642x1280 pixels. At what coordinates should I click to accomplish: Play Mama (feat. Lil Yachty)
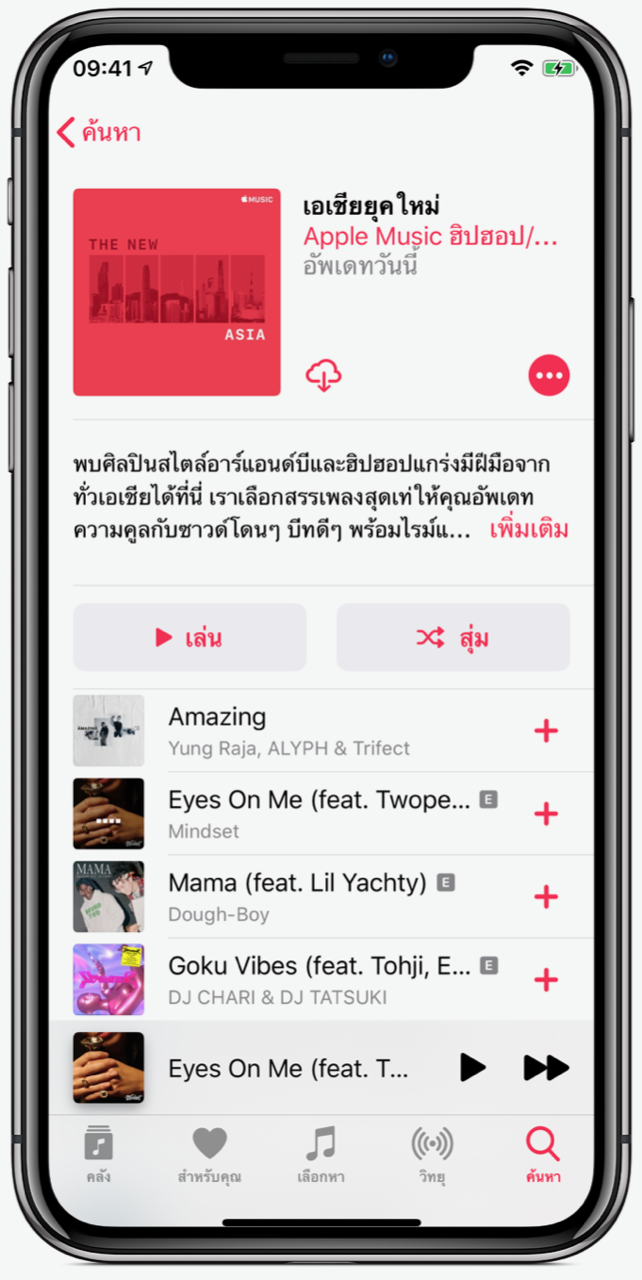[300, 897]
